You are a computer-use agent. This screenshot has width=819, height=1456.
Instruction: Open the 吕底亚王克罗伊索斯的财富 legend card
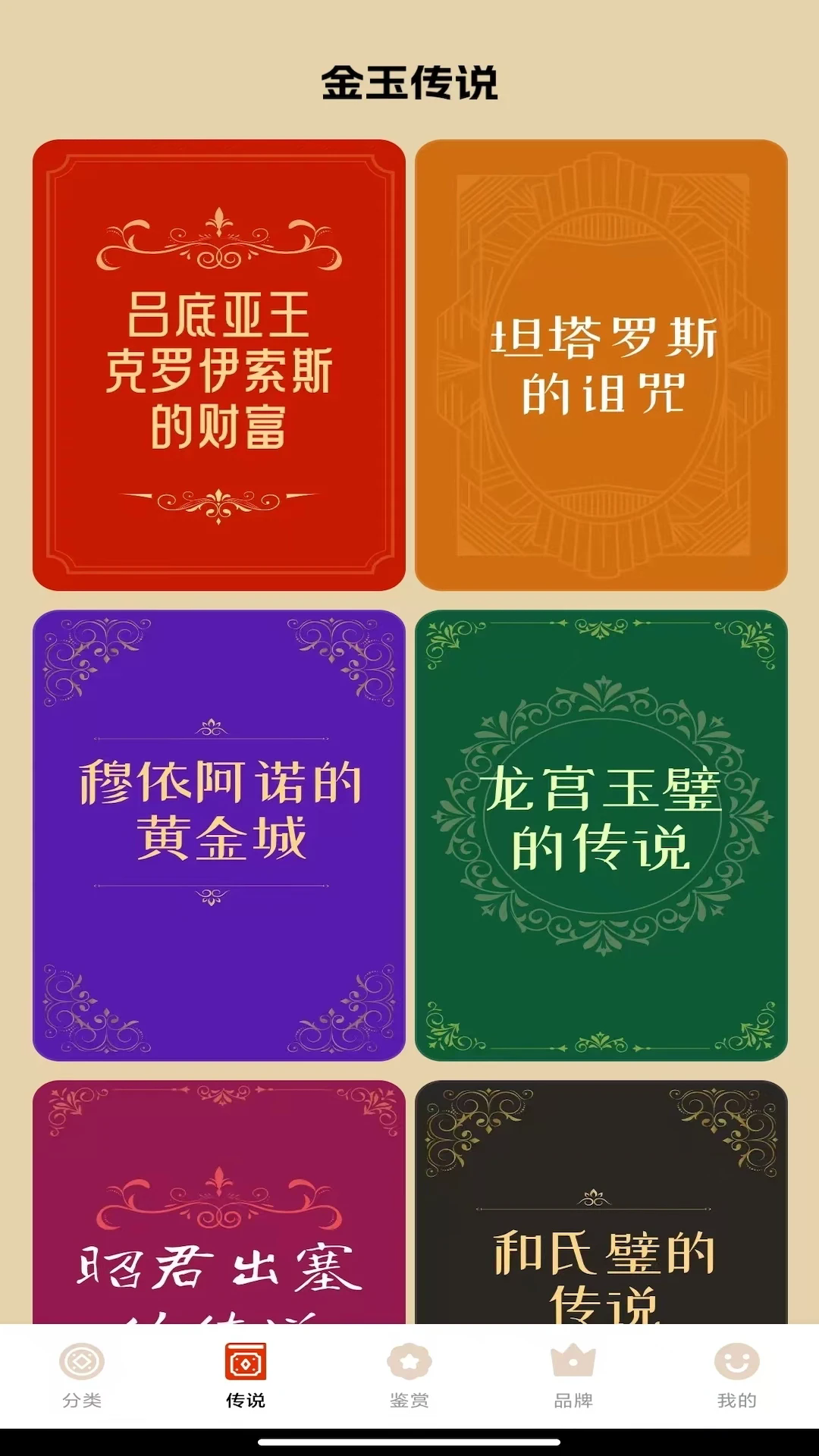[218, 365]
